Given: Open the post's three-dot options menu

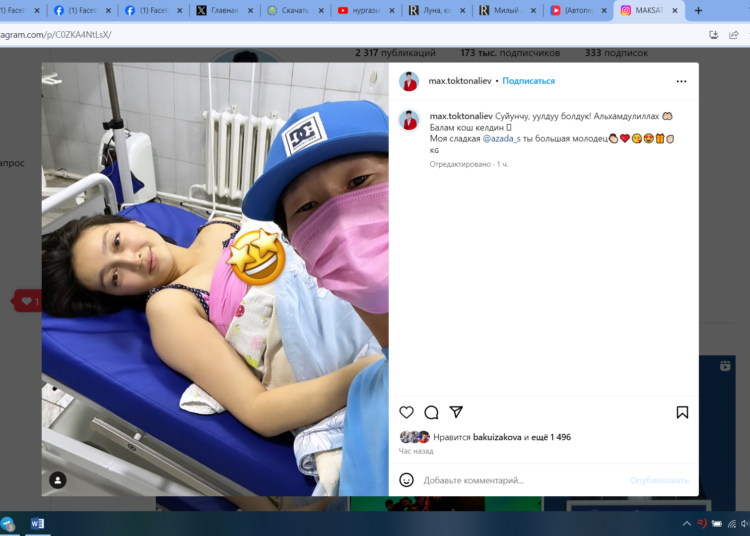Looking at the screenshot, I should 681,81.
